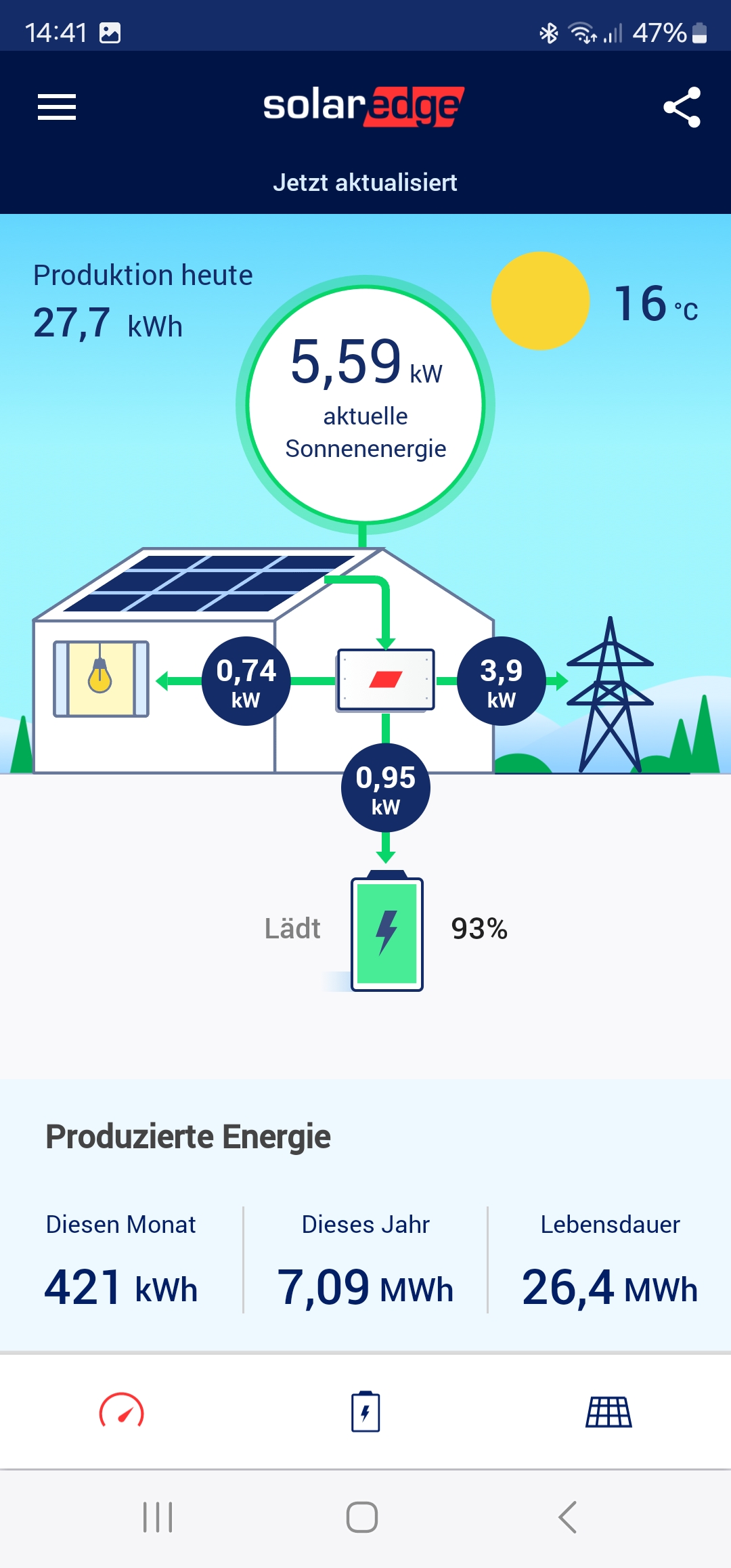Switch to the battery tab
The image size is (731, 1568).
[365, 1412]
